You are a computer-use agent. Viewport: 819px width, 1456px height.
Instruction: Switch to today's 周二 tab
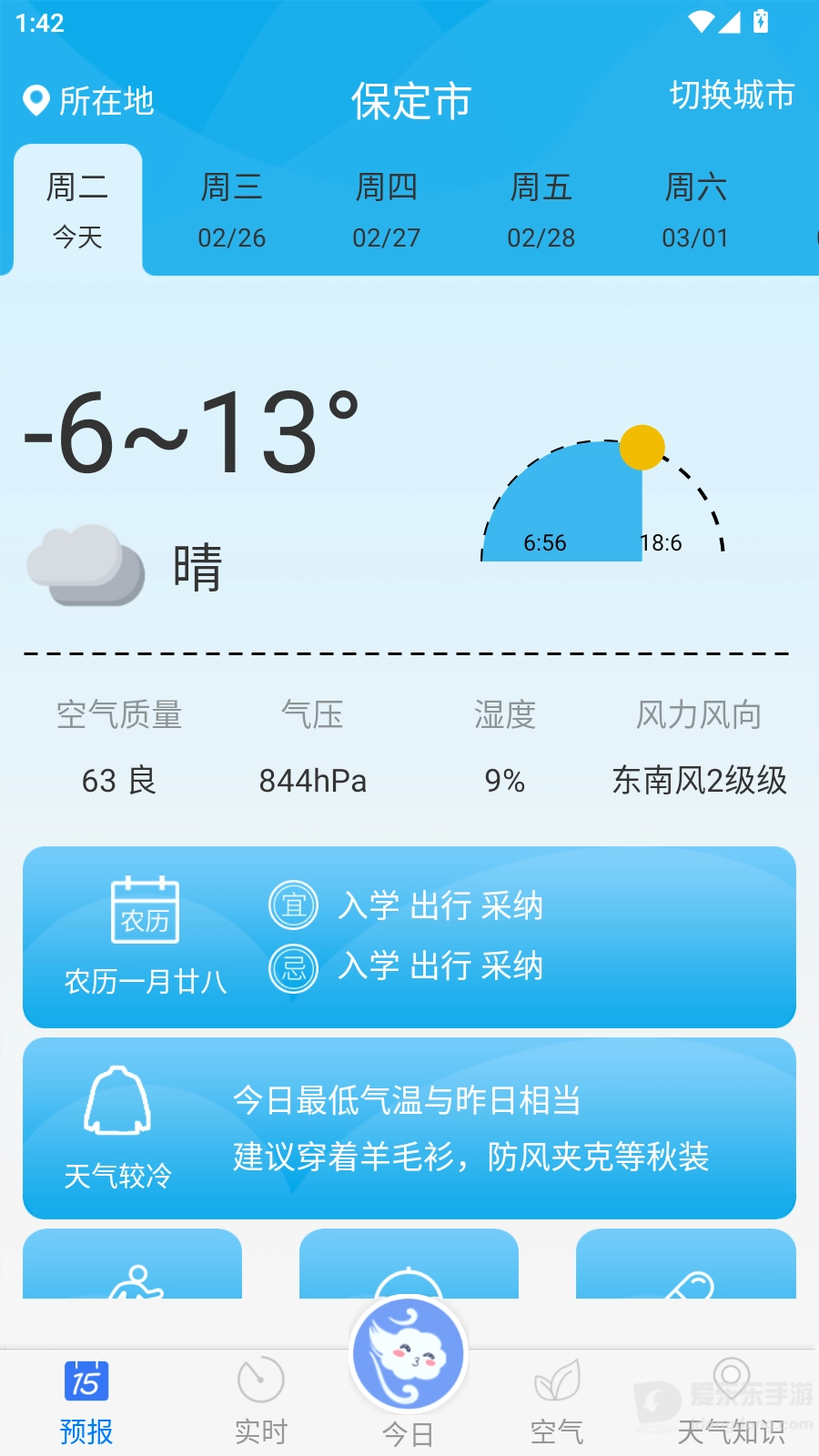(x=77, y=211)
